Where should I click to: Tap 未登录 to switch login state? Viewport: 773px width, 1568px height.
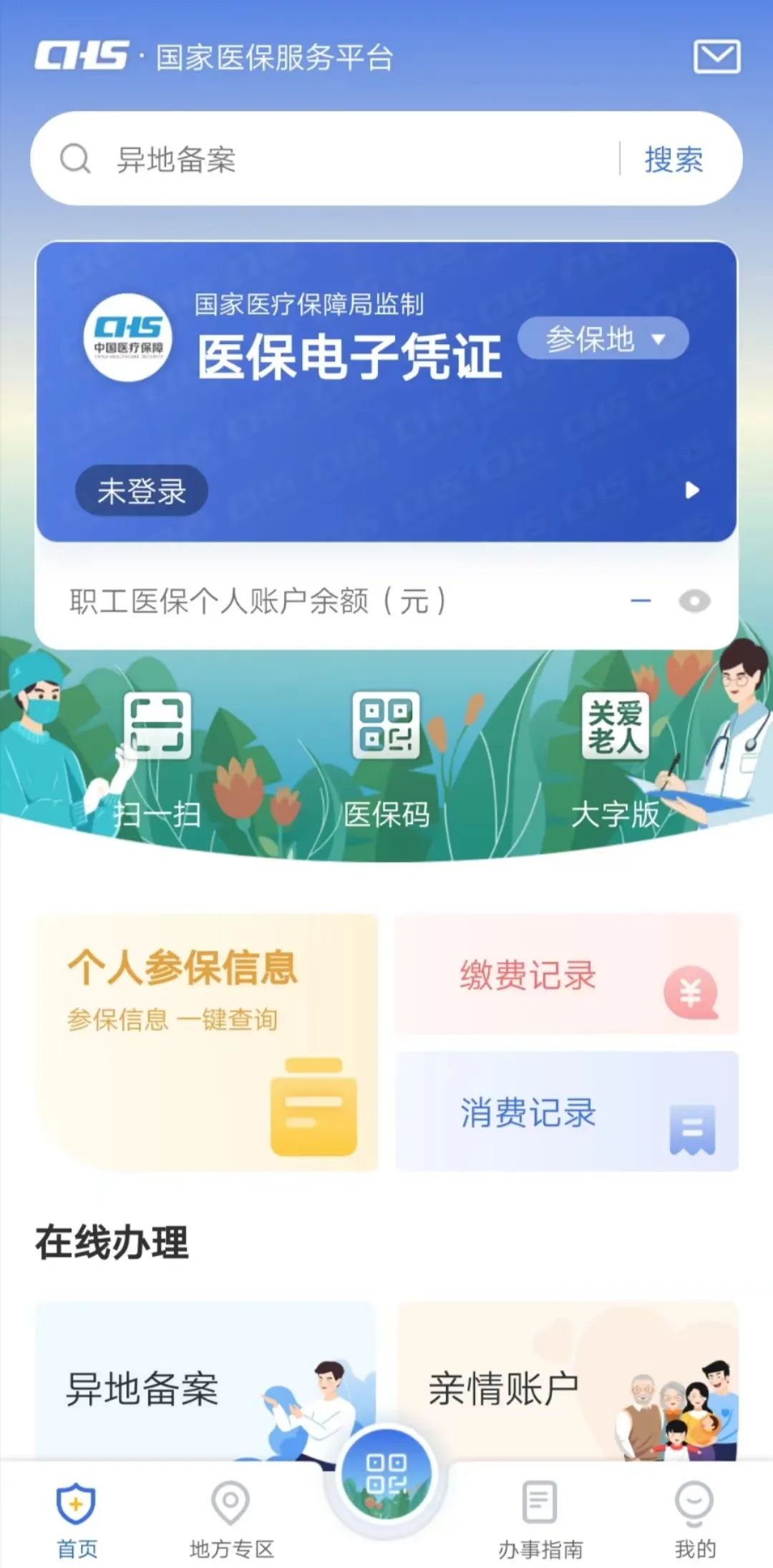[x=141, y=490]
